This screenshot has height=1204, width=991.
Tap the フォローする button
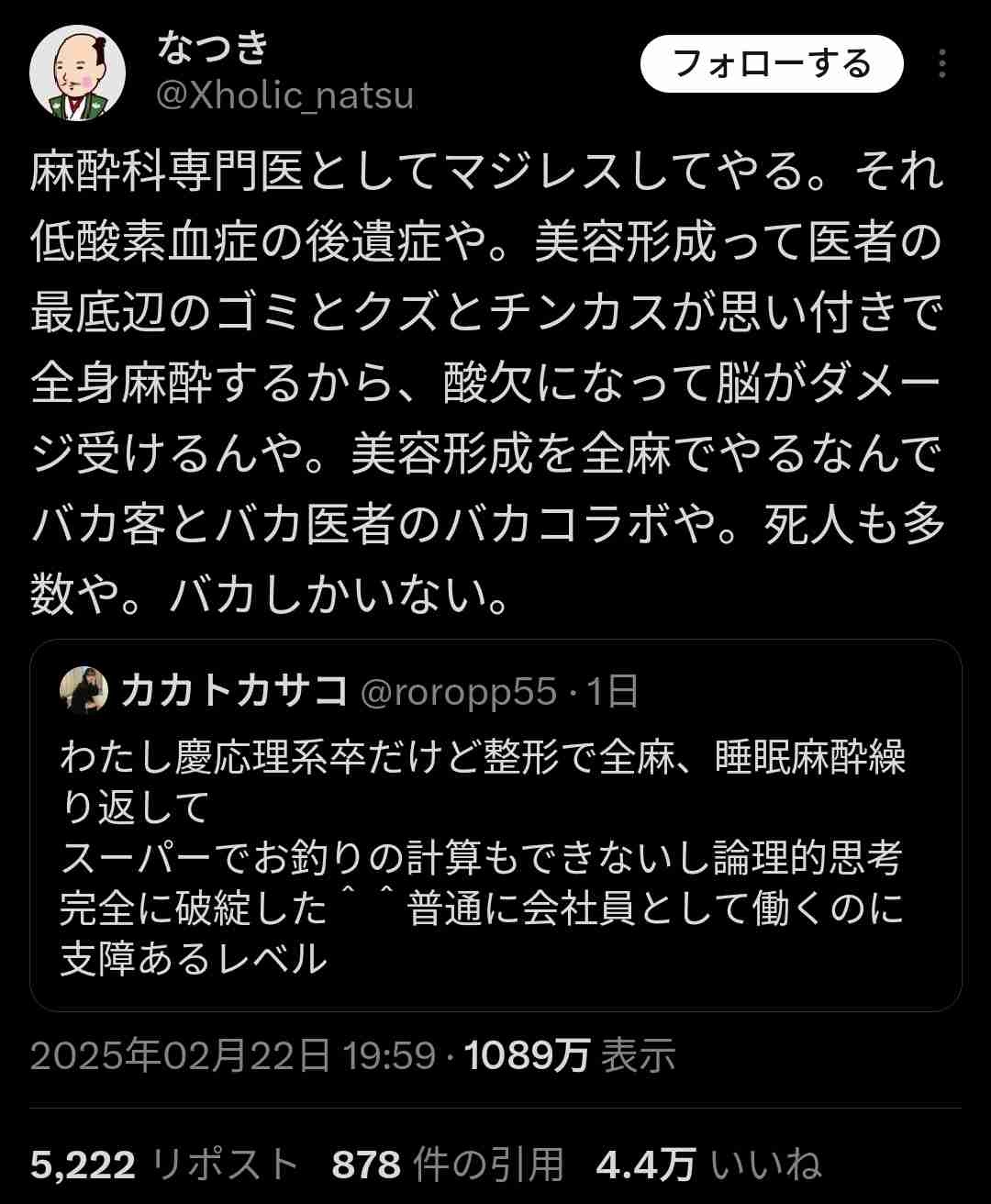pos(771,64)
